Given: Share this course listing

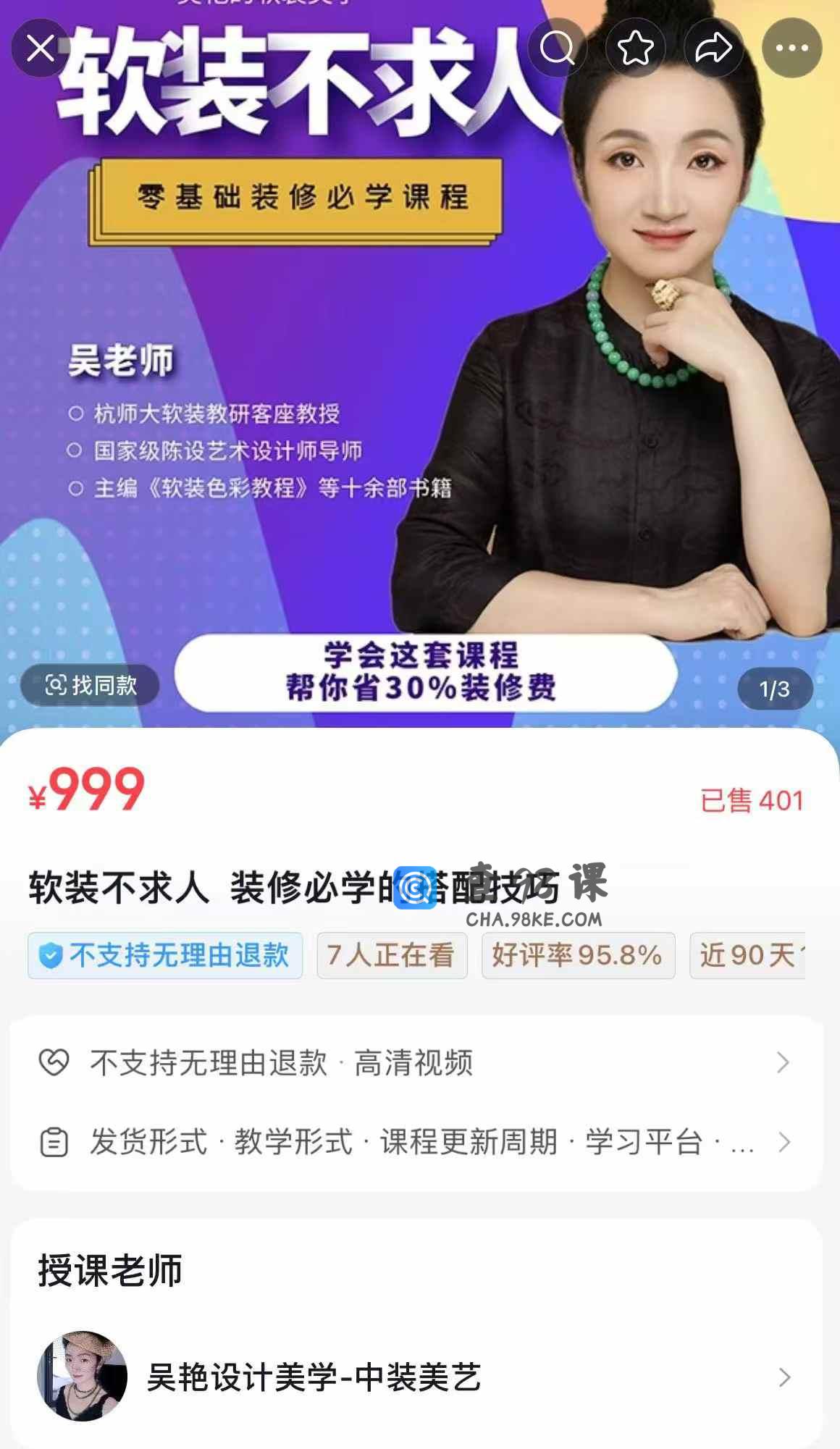Looking at the screenshot, I should 713,49.
